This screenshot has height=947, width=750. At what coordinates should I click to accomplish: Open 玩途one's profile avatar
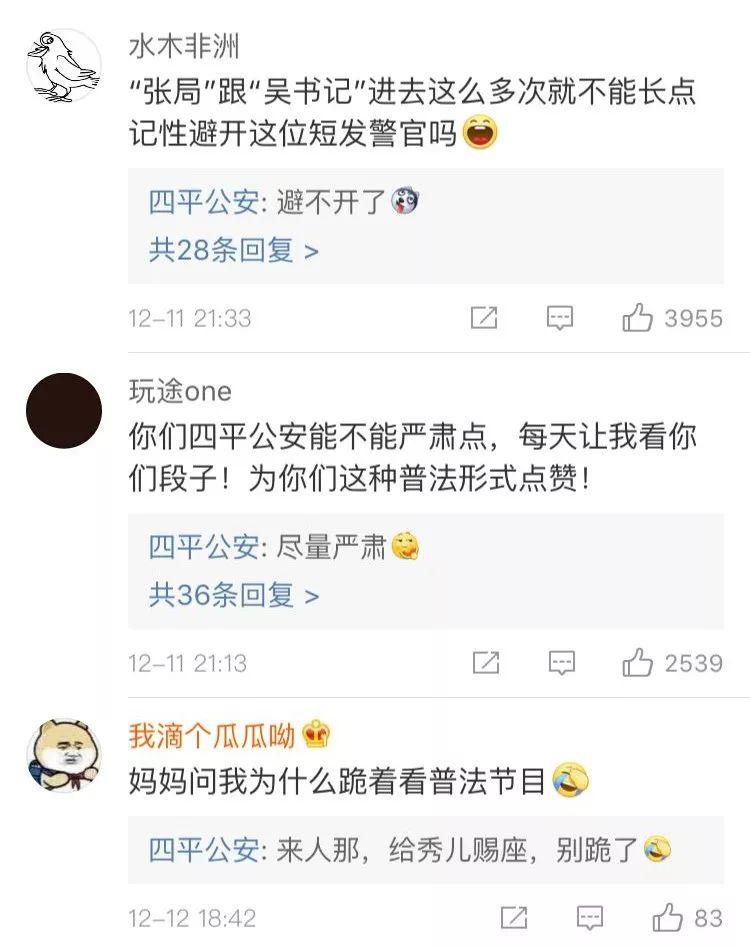point(63,411)
